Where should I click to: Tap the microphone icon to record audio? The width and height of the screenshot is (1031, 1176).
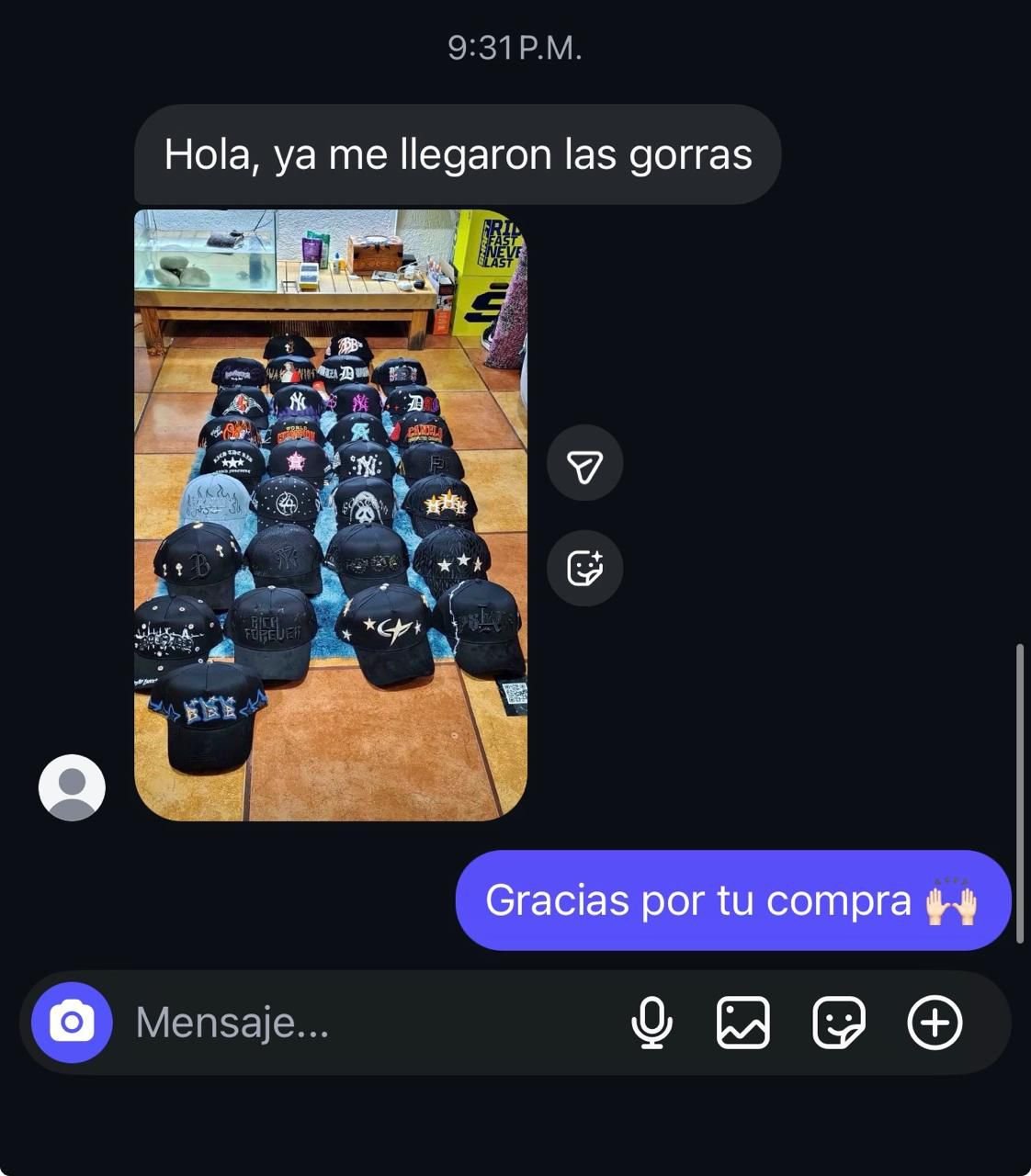coord(653,1022)
